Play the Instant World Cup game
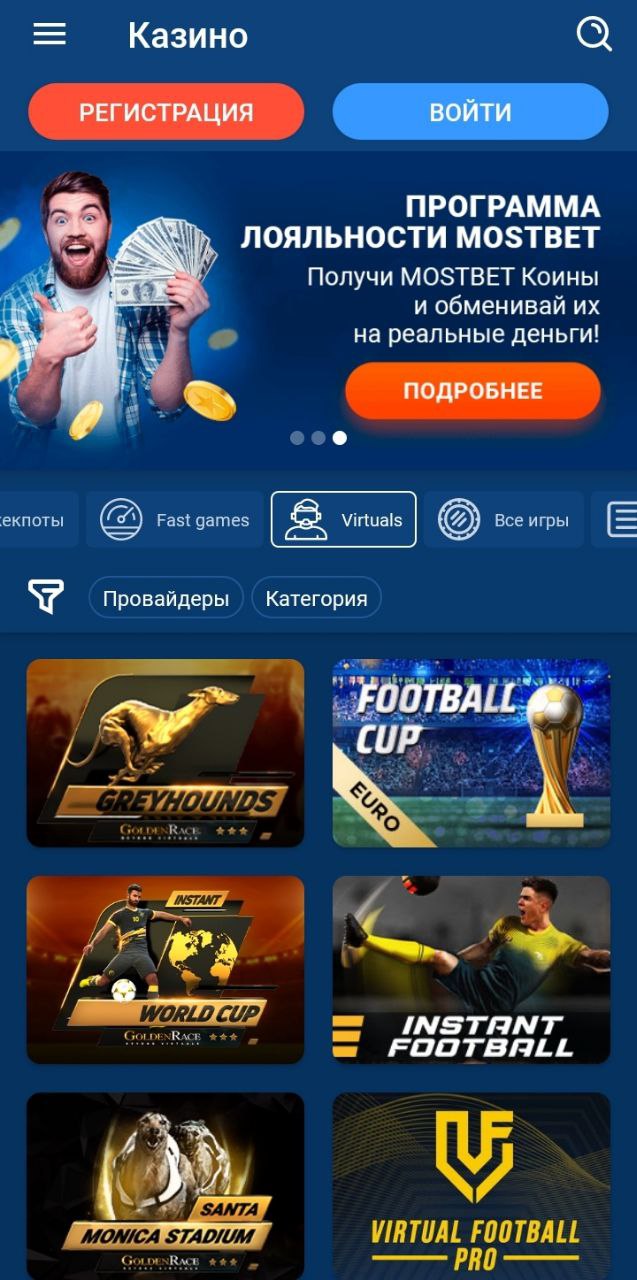Image resolution: width=637 pixels, height=1280 pixels. click(x=165, y=969)
